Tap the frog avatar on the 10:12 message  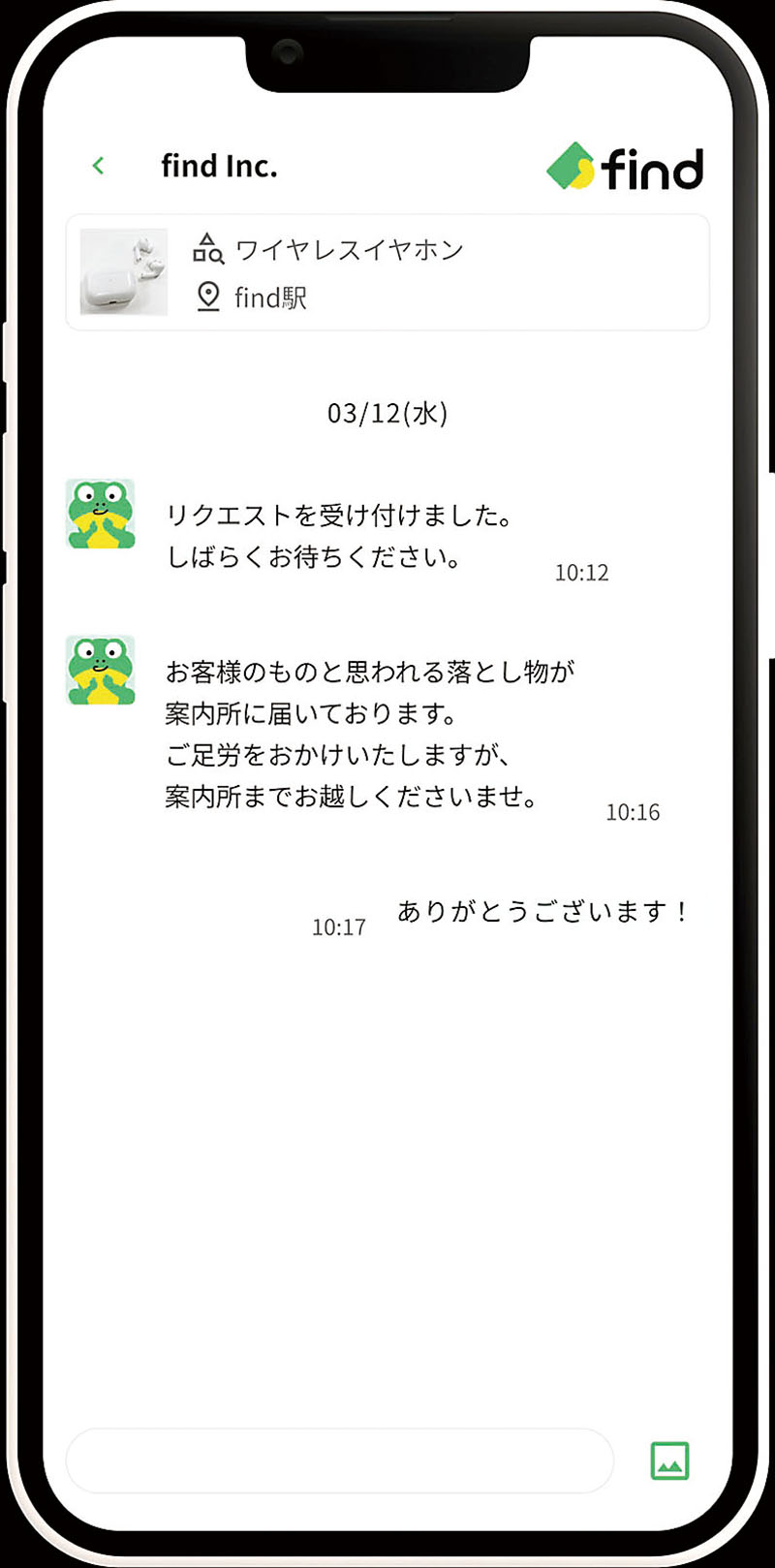[100, 514]
